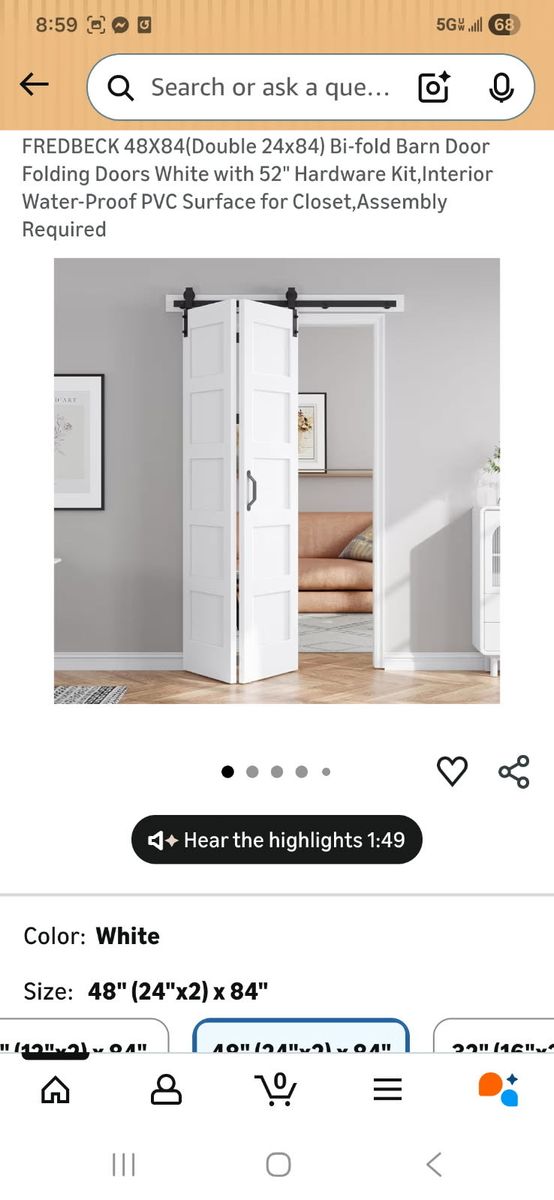
Task: Select the 48" (24"x2) x 84" size
Action: click(x=301, y=1036)
